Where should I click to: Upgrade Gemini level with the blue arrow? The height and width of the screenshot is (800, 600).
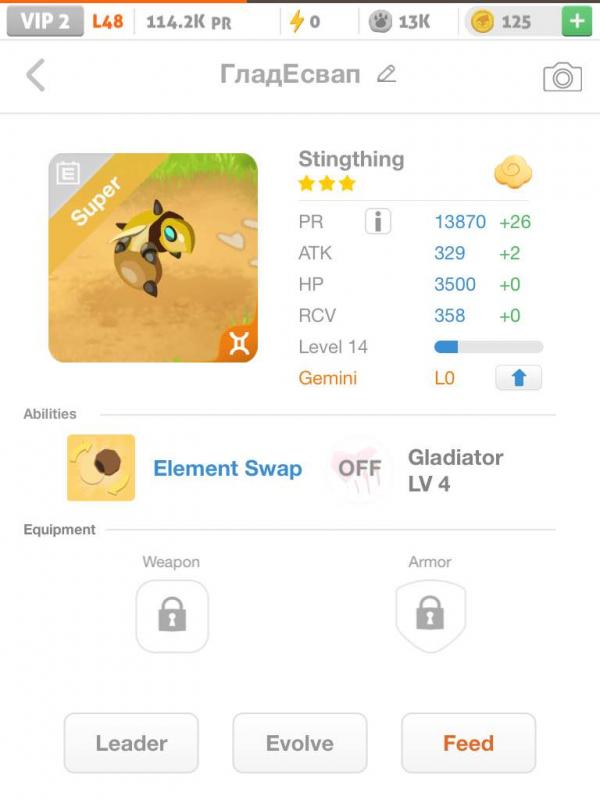tap(518, 378)
